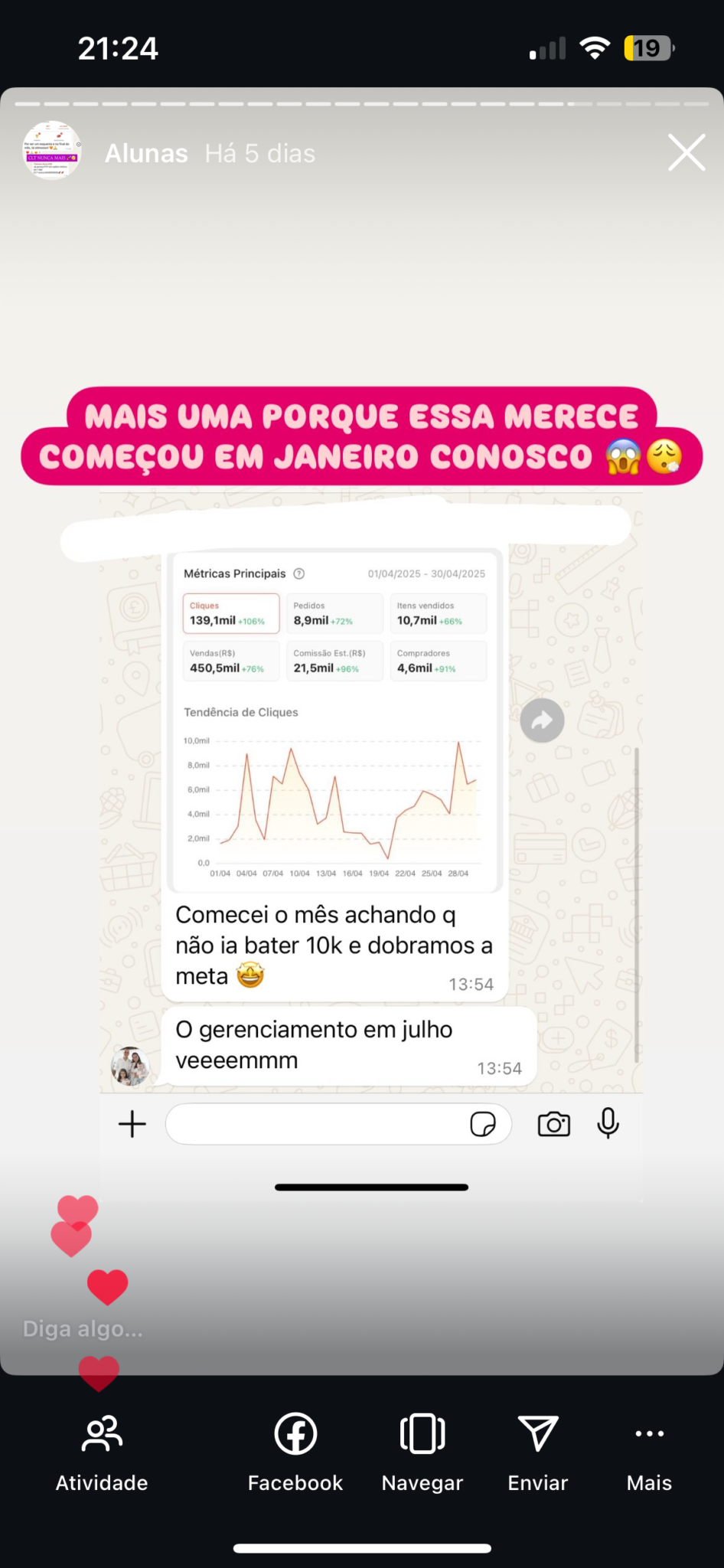Close the story viewer
Viewport: 724px width, 1568px height.
point(686,152)
